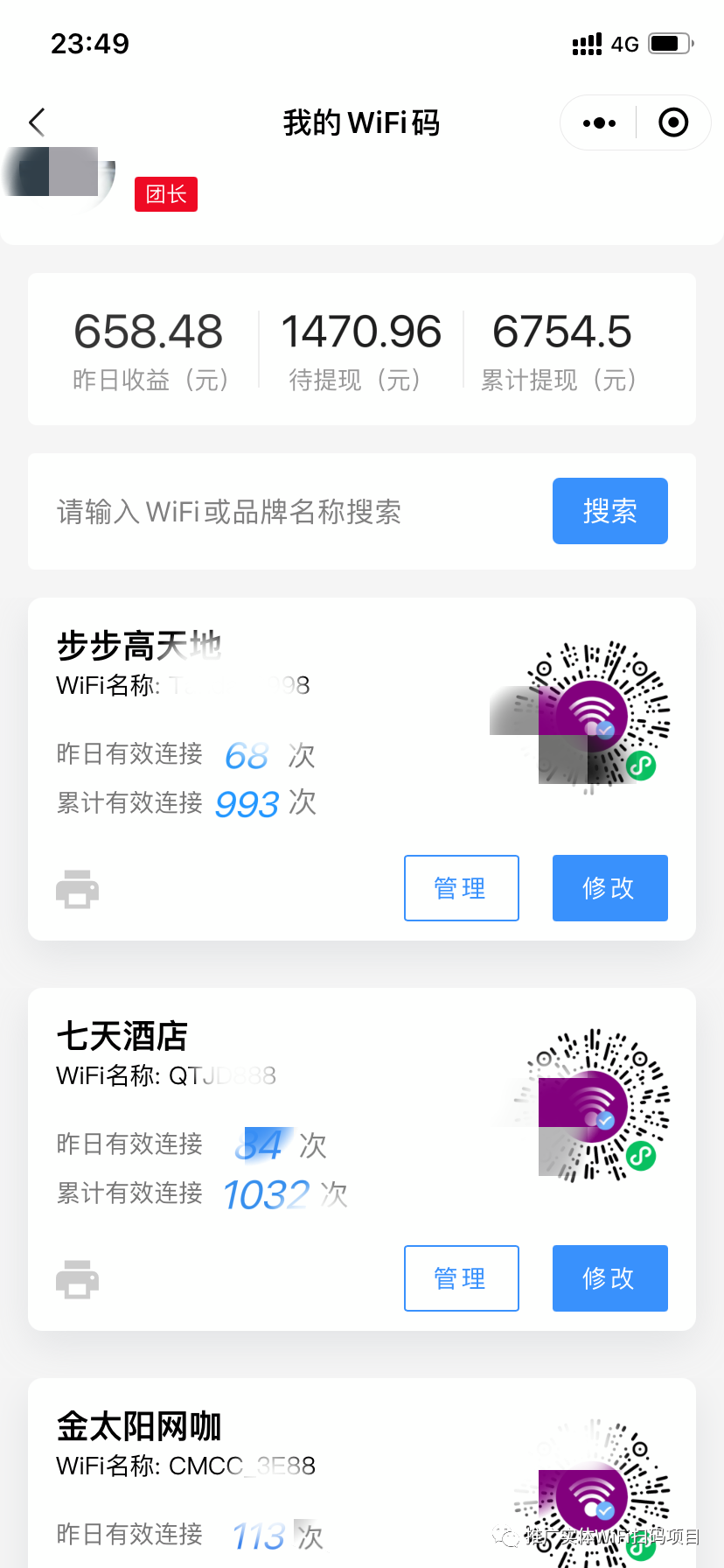
Task: Tap the green music icon on 七天酒店 QR code
Action: pyautogui.click(x=641, y=1156)
